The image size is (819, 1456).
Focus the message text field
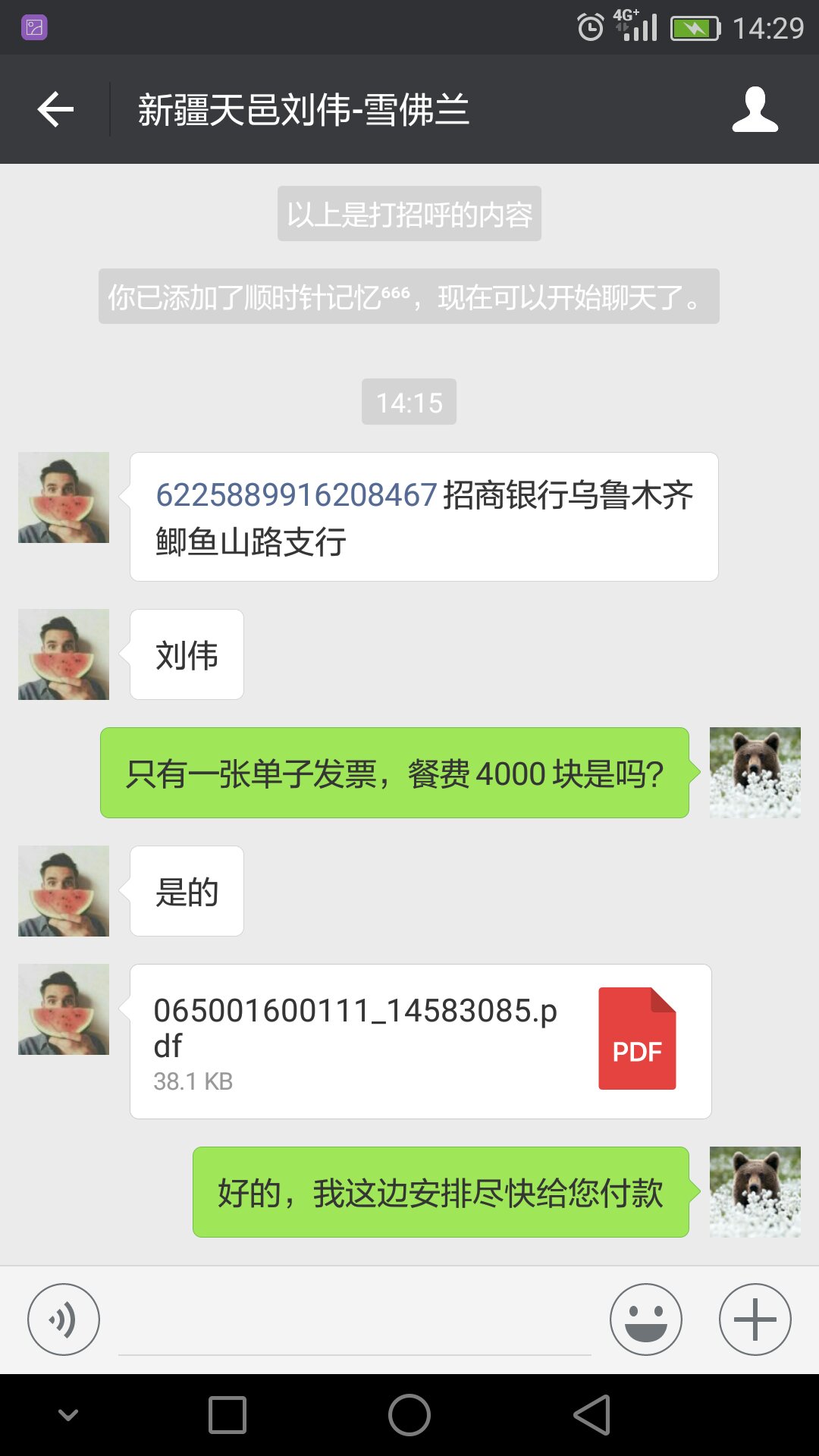pos(355,1323)
